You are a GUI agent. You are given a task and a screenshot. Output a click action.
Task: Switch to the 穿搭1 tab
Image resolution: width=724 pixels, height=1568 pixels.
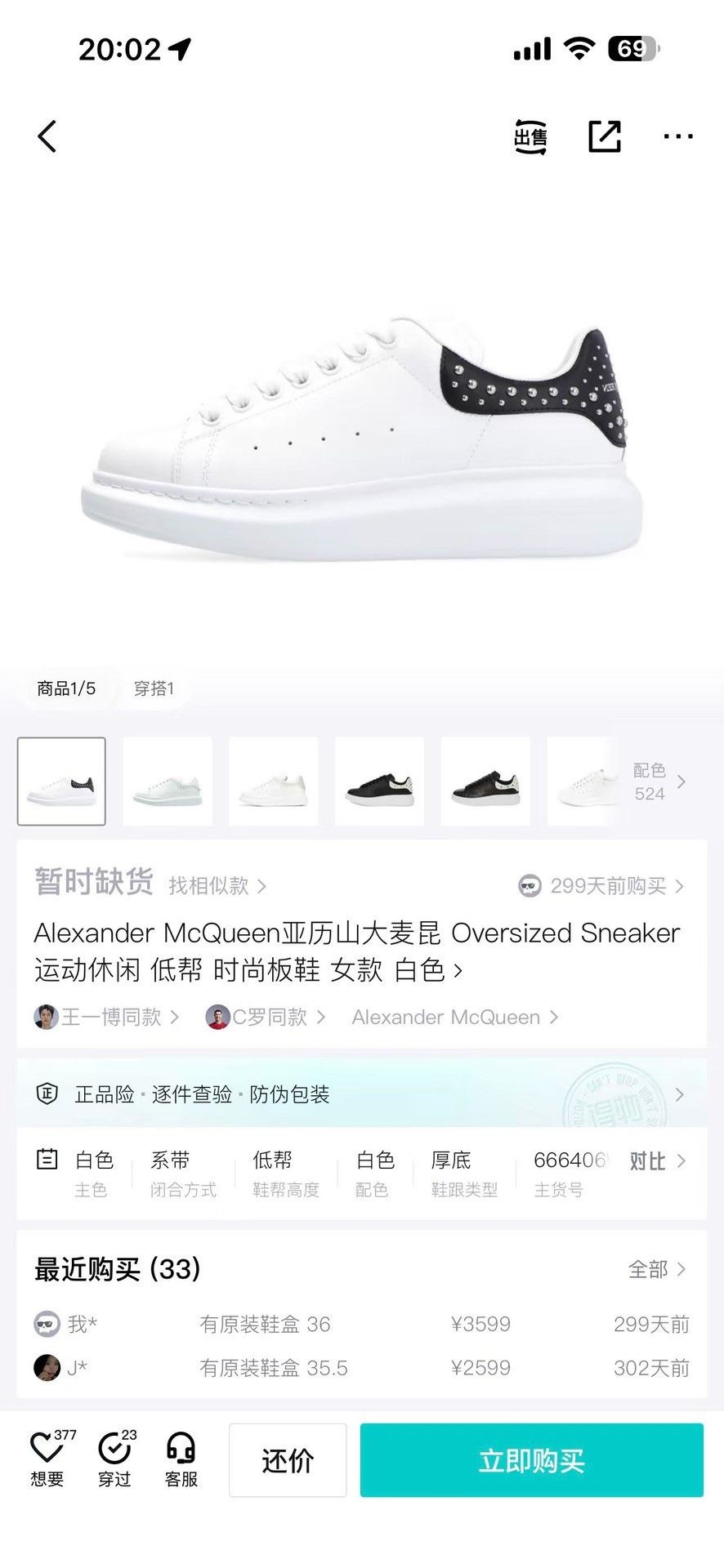click(x=154, y=688)
